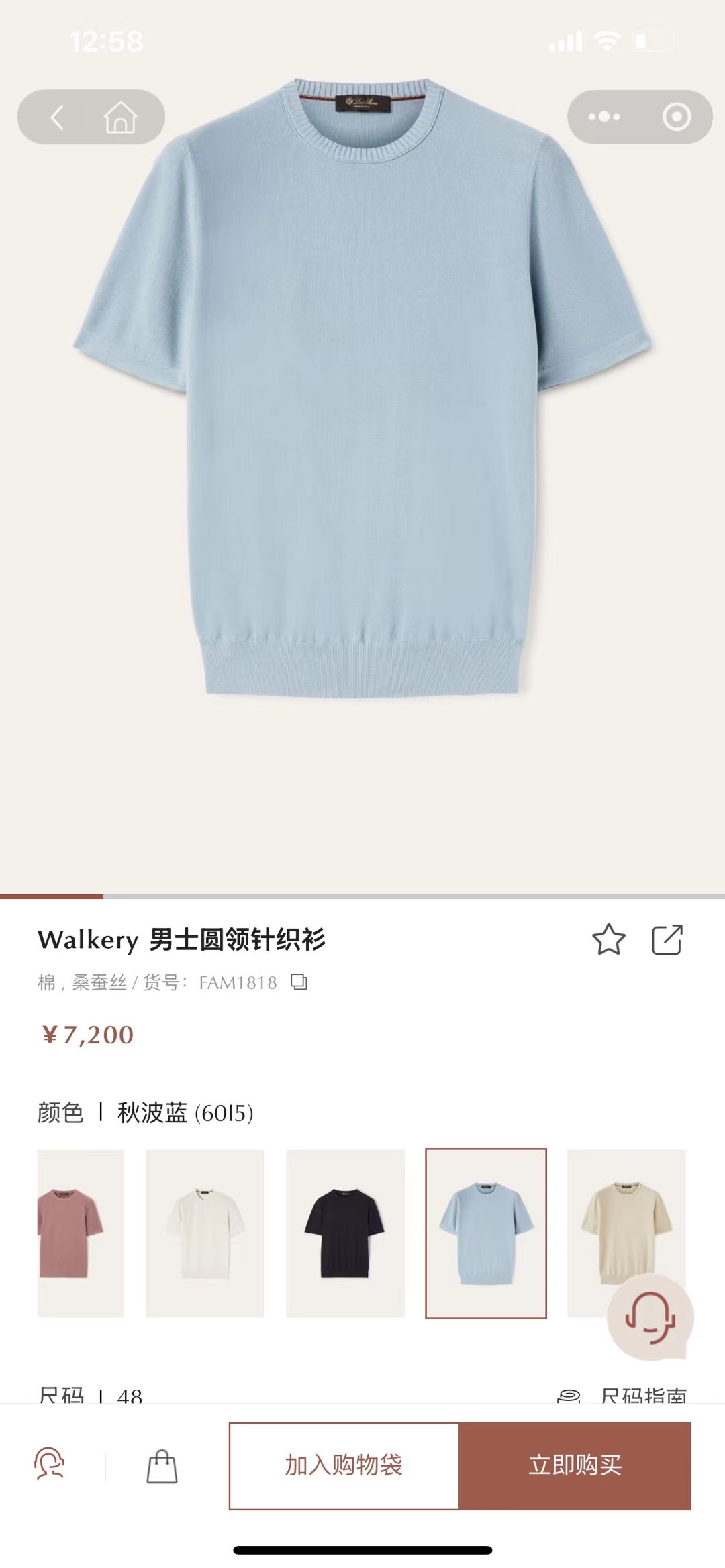
Task: Add the Walkery sweater to favorites
Action: 608,939
